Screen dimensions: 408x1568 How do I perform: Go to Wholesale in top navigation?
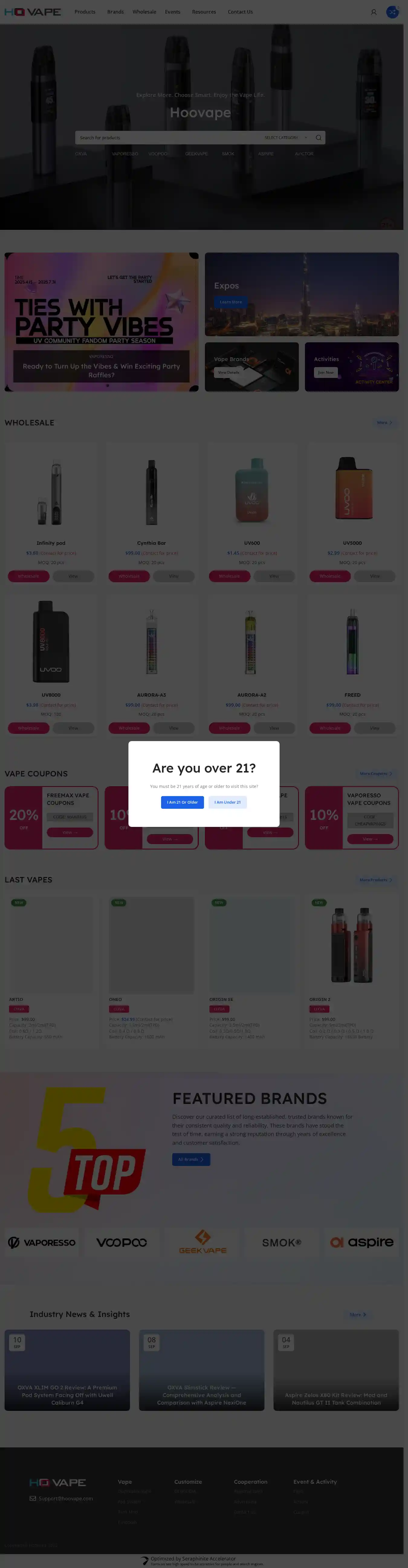[144, 11]
